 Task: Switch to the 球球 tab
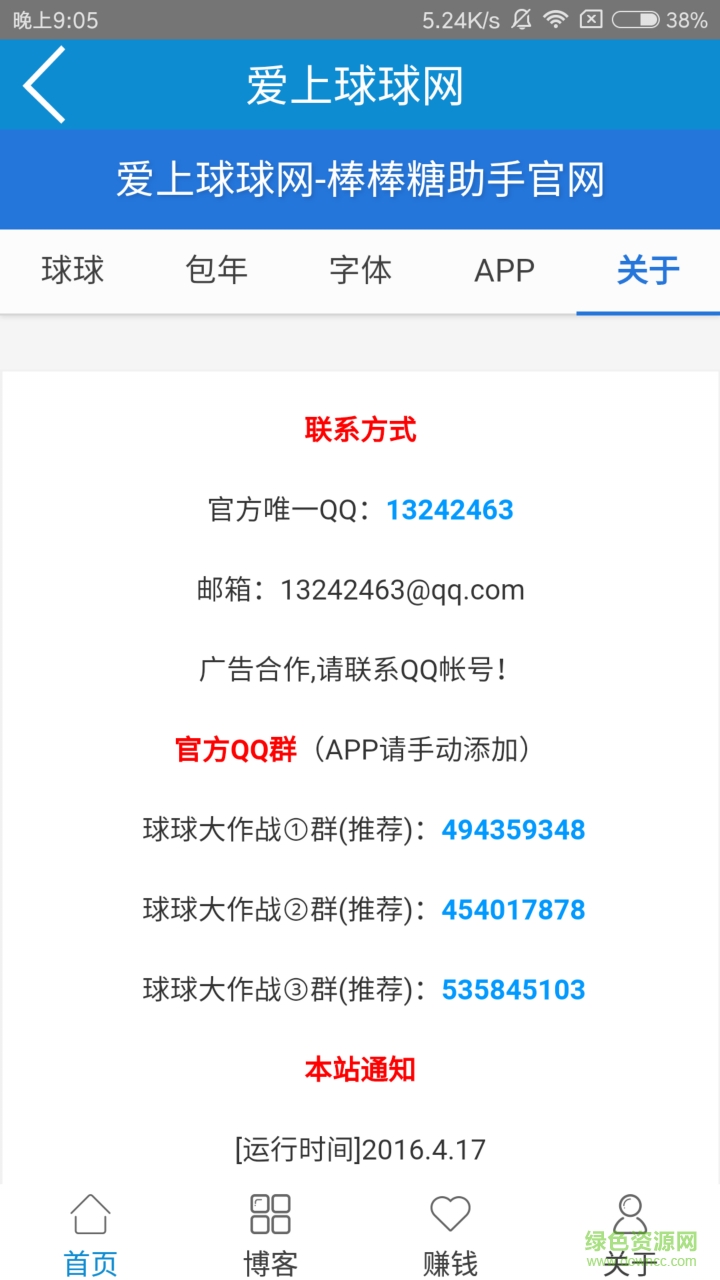[72, 270]
